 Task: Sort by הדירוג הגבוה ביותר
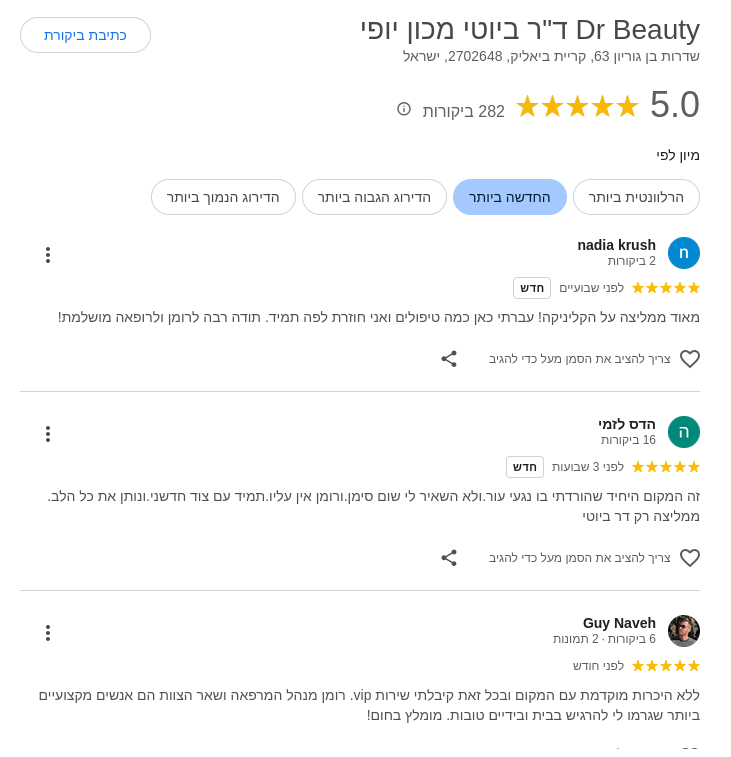374,197
